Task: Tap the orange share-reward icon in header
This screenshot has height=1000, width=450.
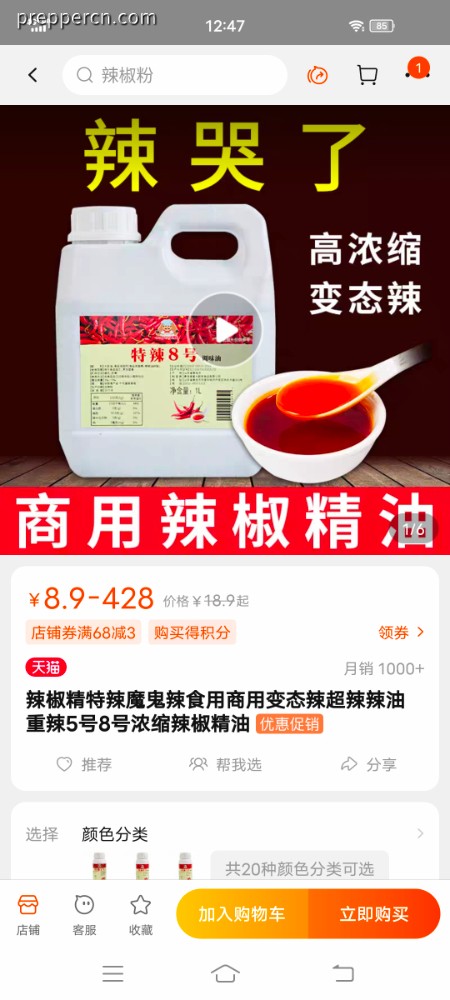Action: (x=317, y=75)
